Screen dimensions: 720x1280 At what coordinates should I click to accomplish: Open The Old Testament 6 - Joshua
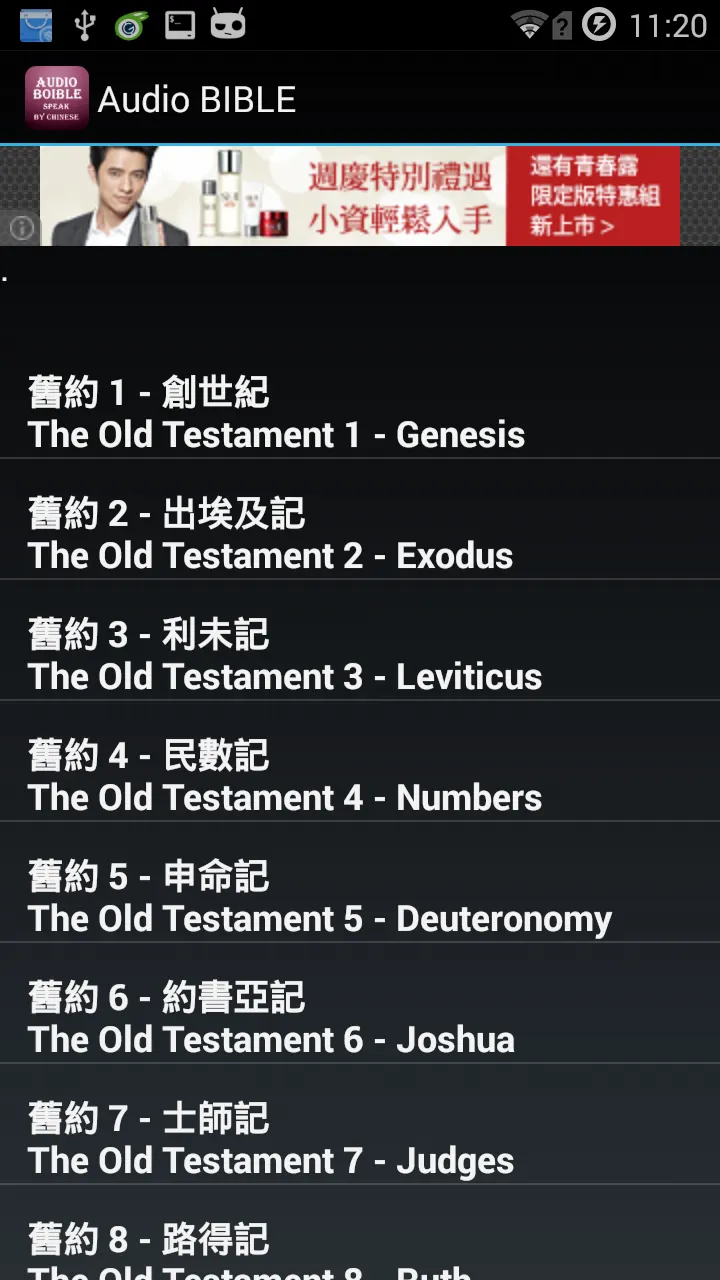pos(360,1003)
